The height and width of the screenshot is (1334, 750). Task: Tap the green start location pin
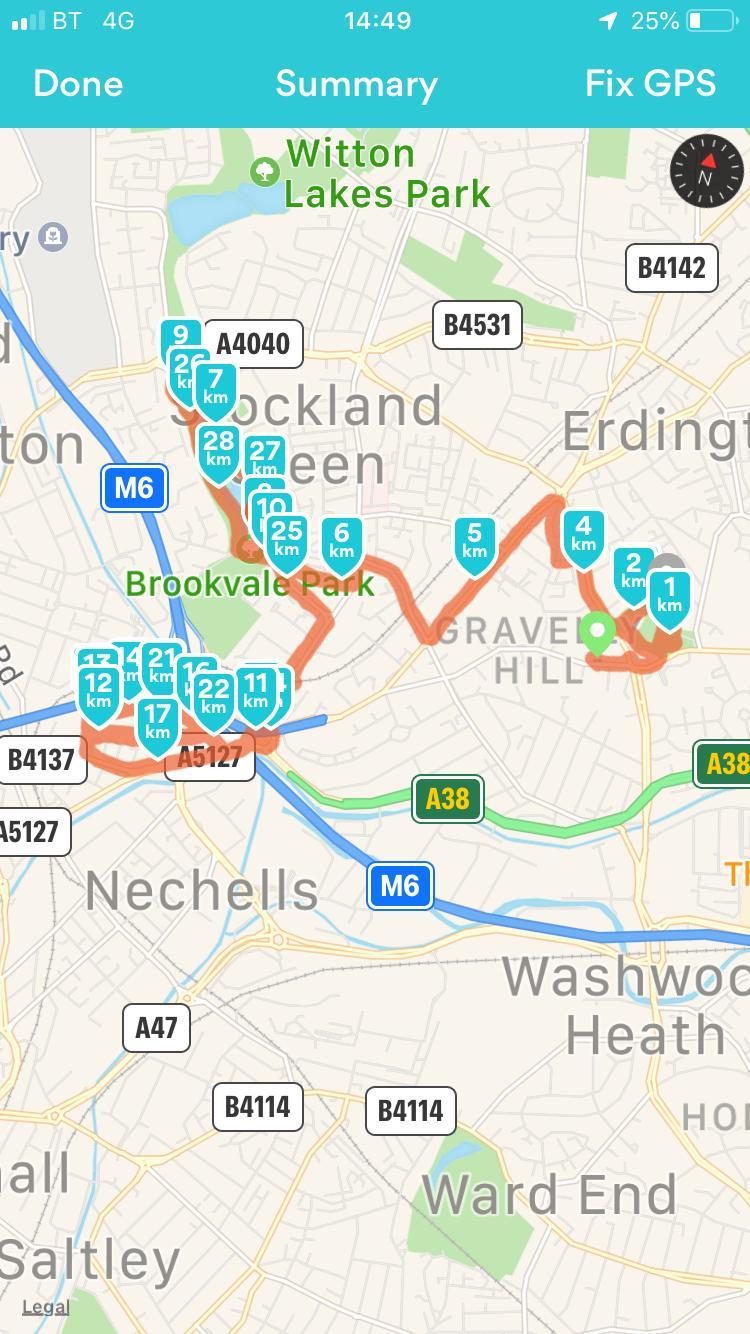point(598,632)
